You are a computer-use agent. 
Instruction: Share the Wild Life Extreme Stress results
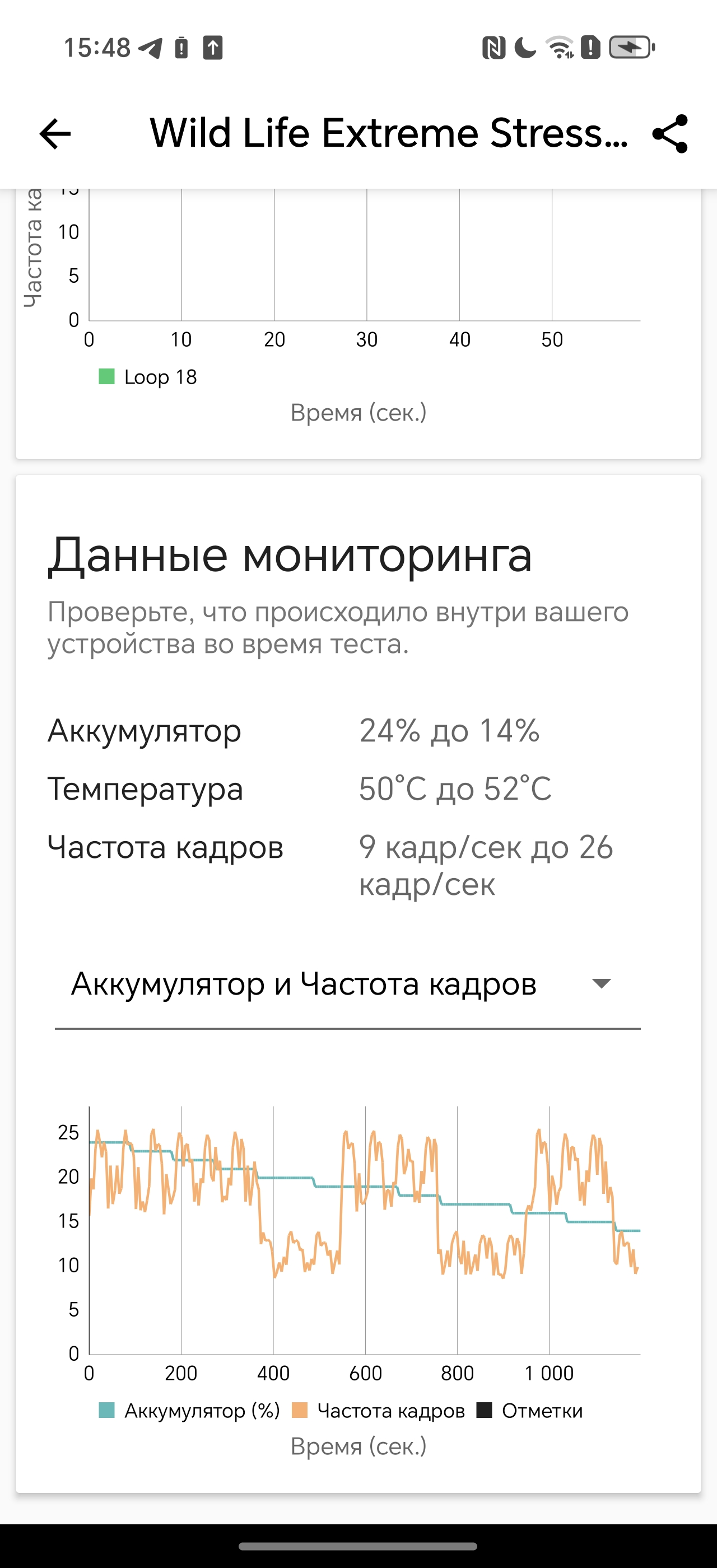(x=669, y=134)
